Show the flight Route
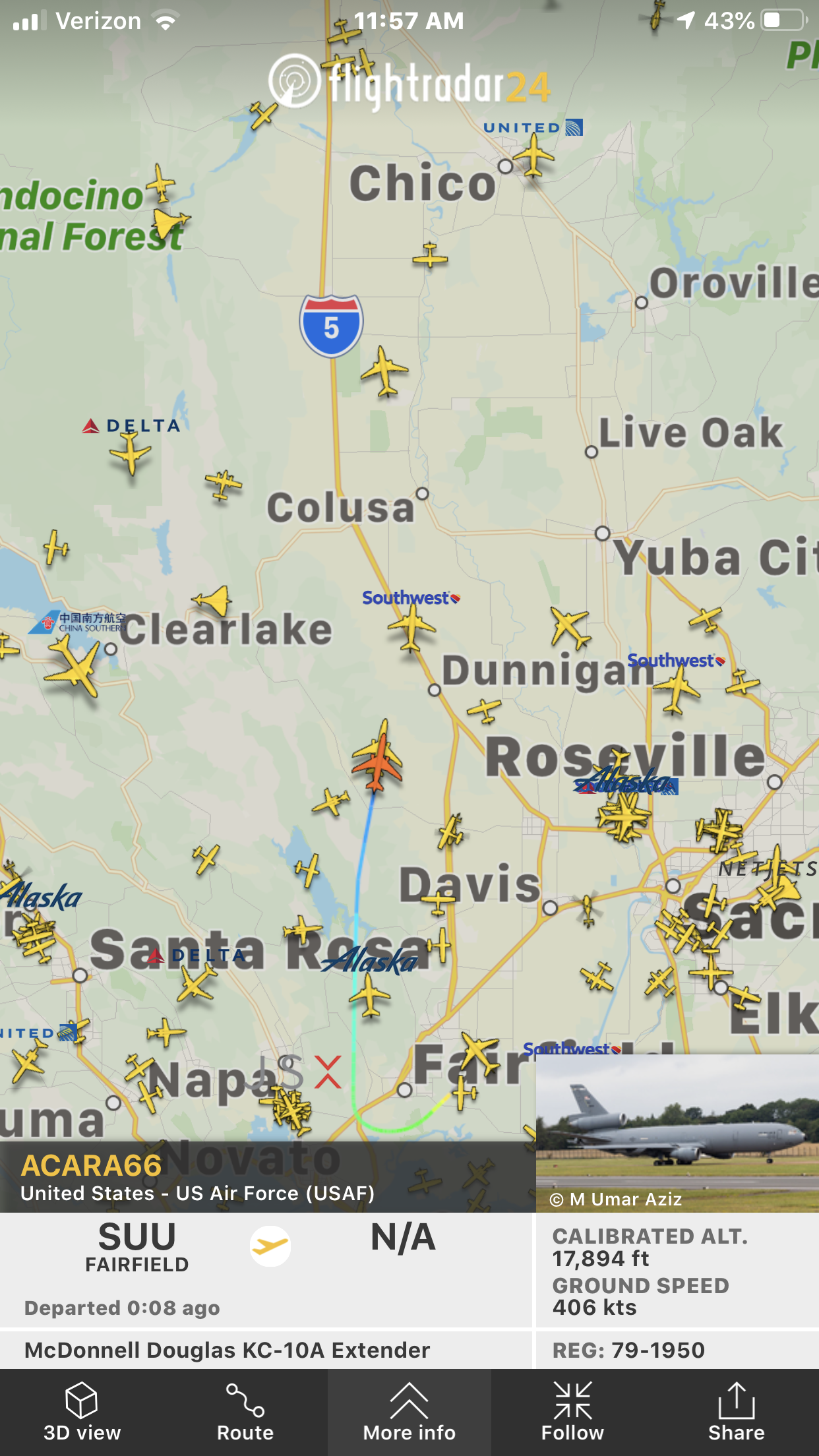The height and width of the screenshot is (1456, 819). (x=245, y=1412)
